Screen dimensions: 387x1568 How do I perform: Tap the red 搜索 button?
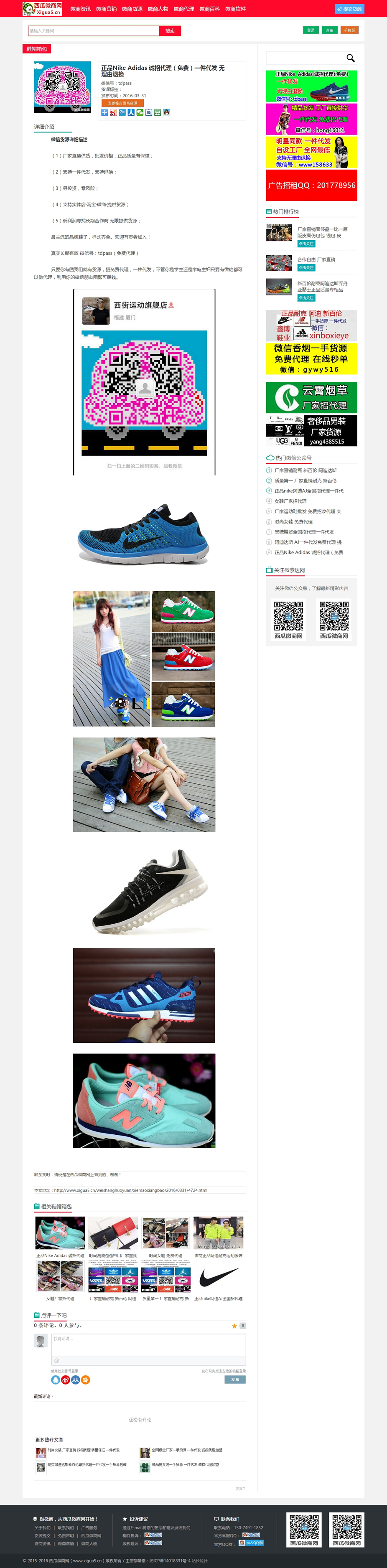point(170,31)
